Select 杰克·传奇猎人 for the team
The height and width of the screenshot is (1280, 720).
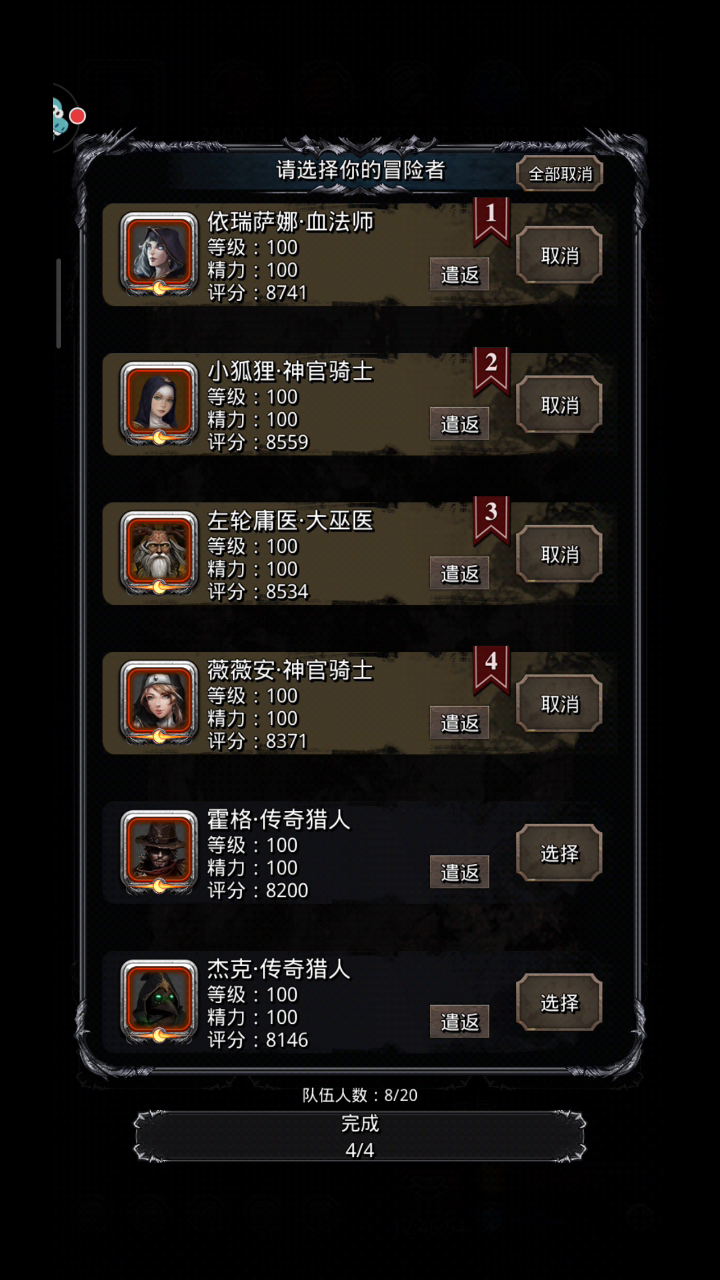tap(559, 1003)
